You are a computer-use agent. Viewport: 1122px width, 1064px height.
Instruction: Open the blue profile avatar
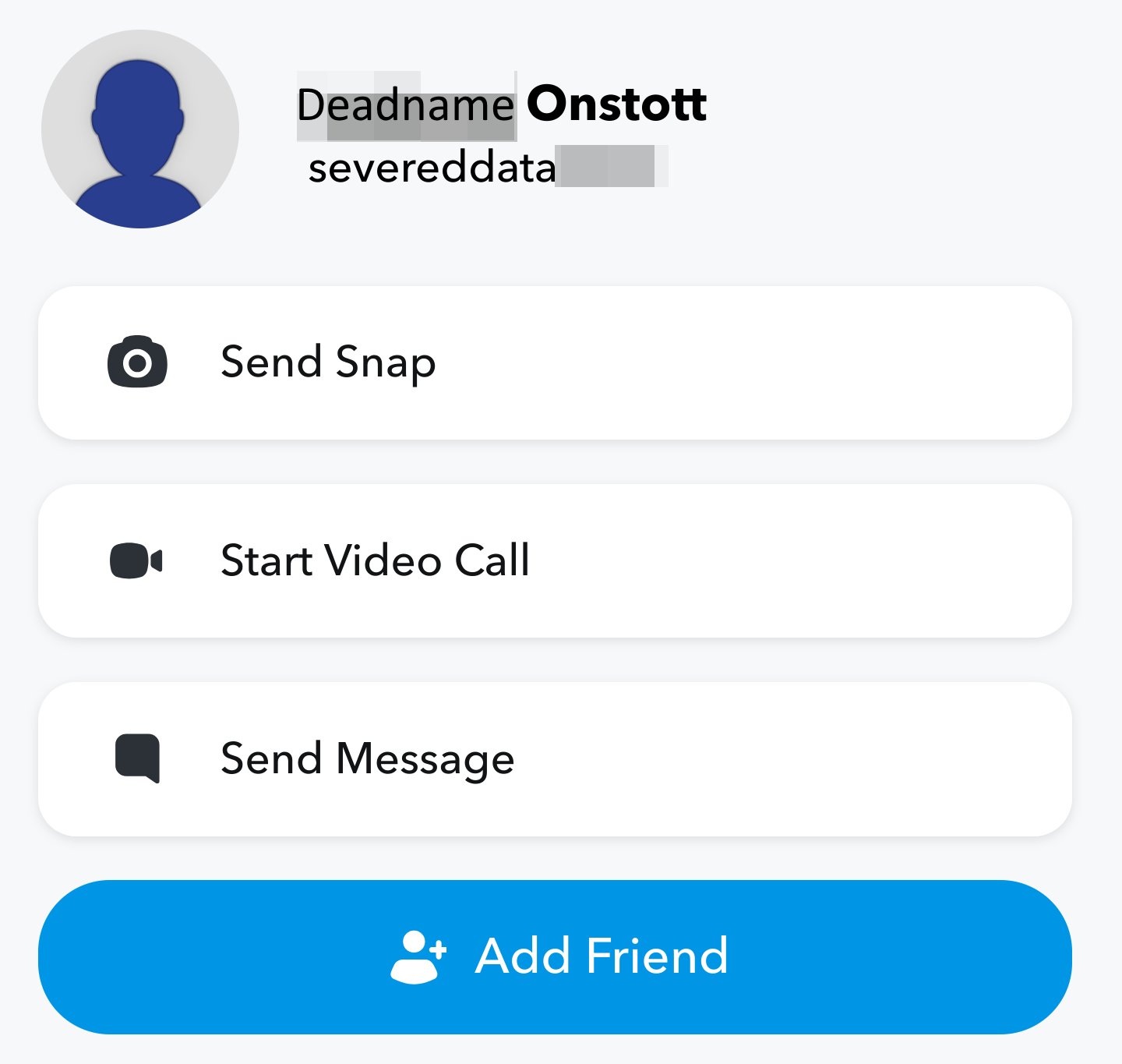(140, 129)
